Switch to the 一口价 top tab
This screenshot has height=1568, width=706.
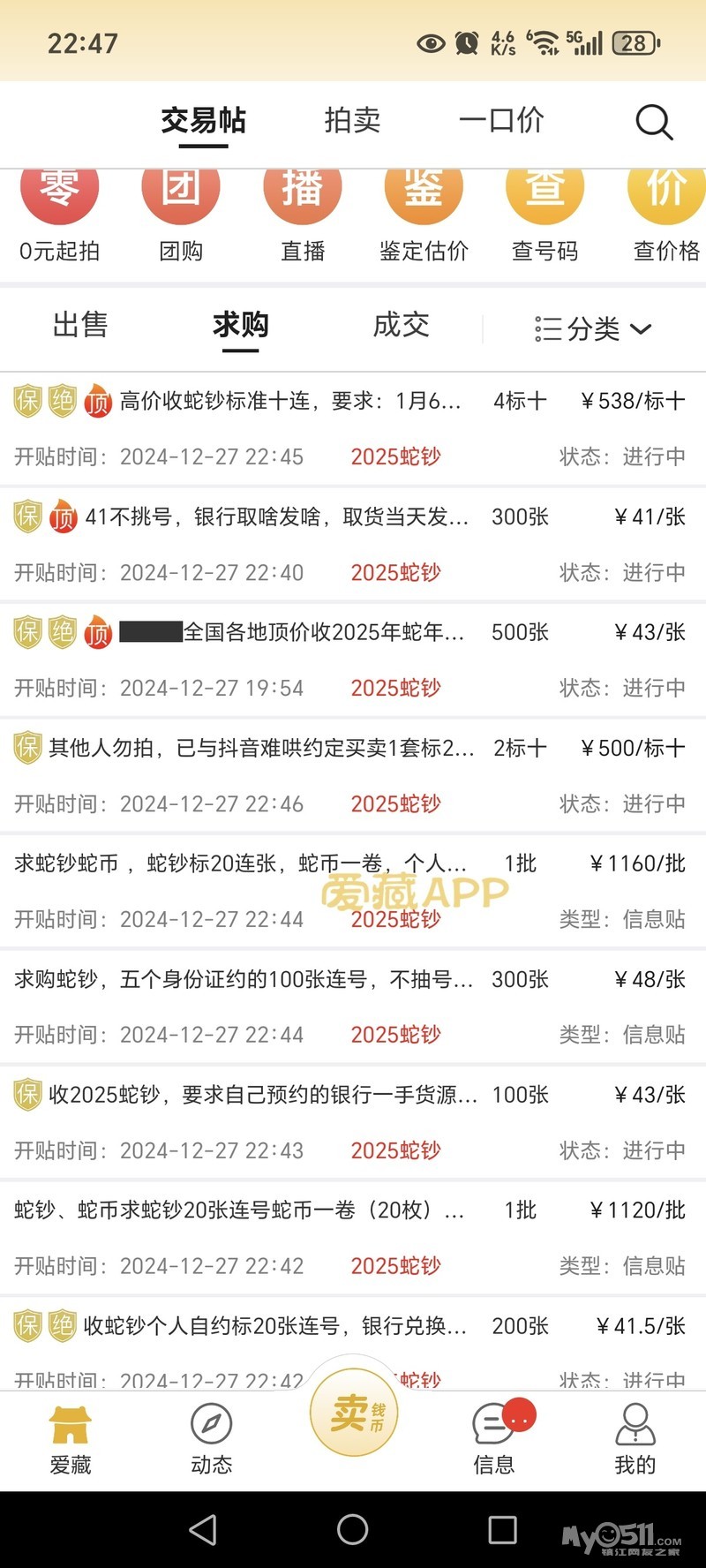tap(501, 120)
